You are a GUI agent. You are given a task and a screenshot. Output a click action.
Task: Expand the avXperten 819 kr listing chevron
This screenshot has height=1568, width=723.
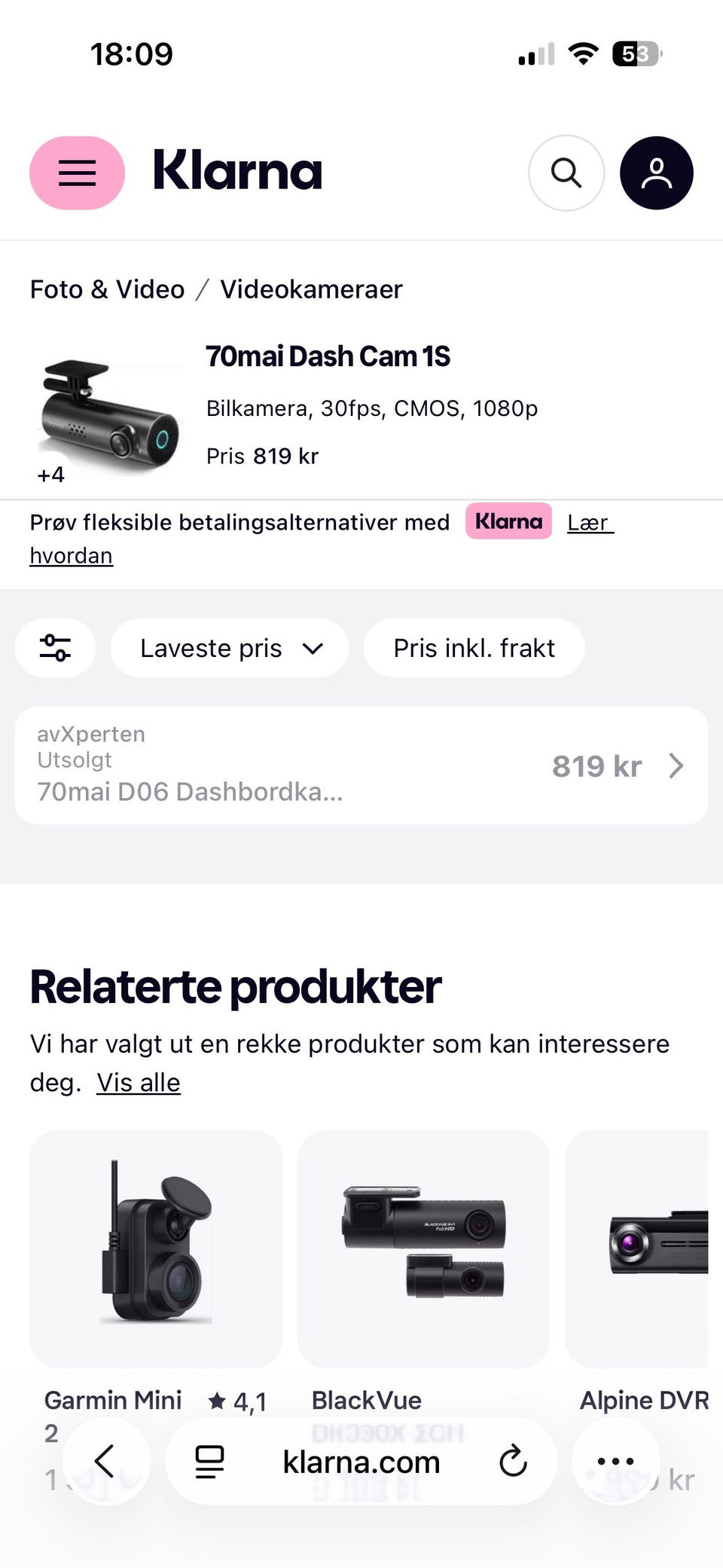(x=676, y=766)
